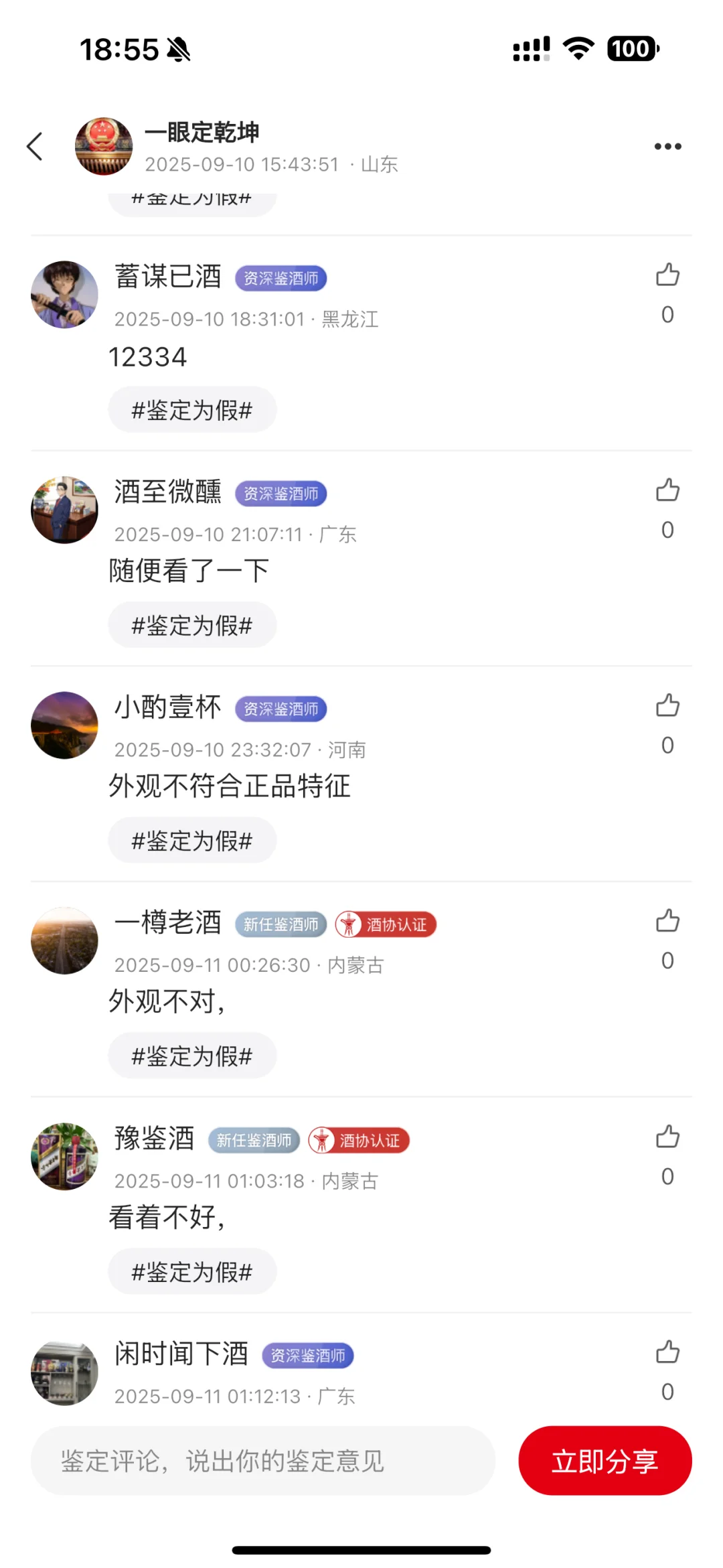Screen dimensions: 723x1568
Task: Open 蓄谋已酒's avatar
Action: click(64, 295)
